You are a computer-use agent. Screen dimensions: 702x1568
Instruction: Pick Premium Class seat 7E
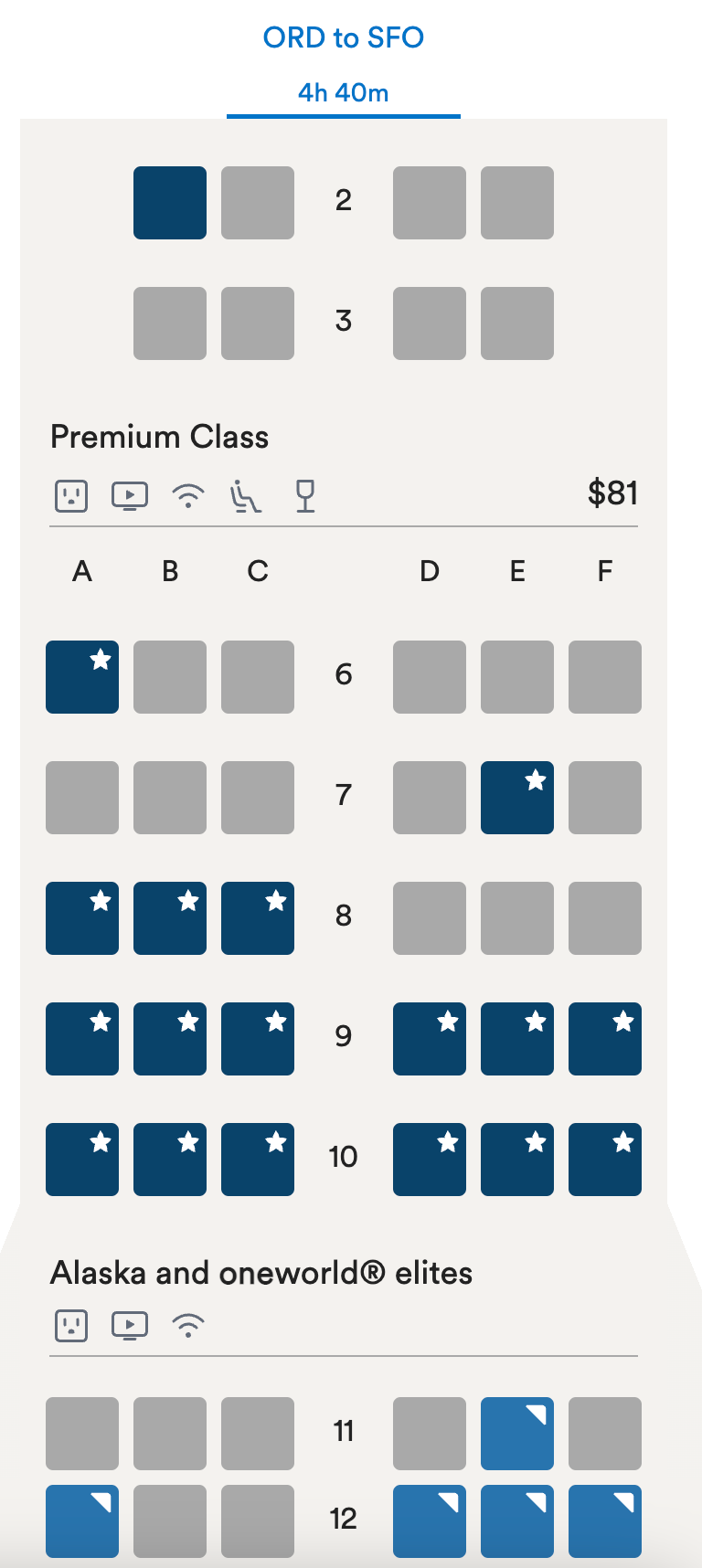point(517,798)
